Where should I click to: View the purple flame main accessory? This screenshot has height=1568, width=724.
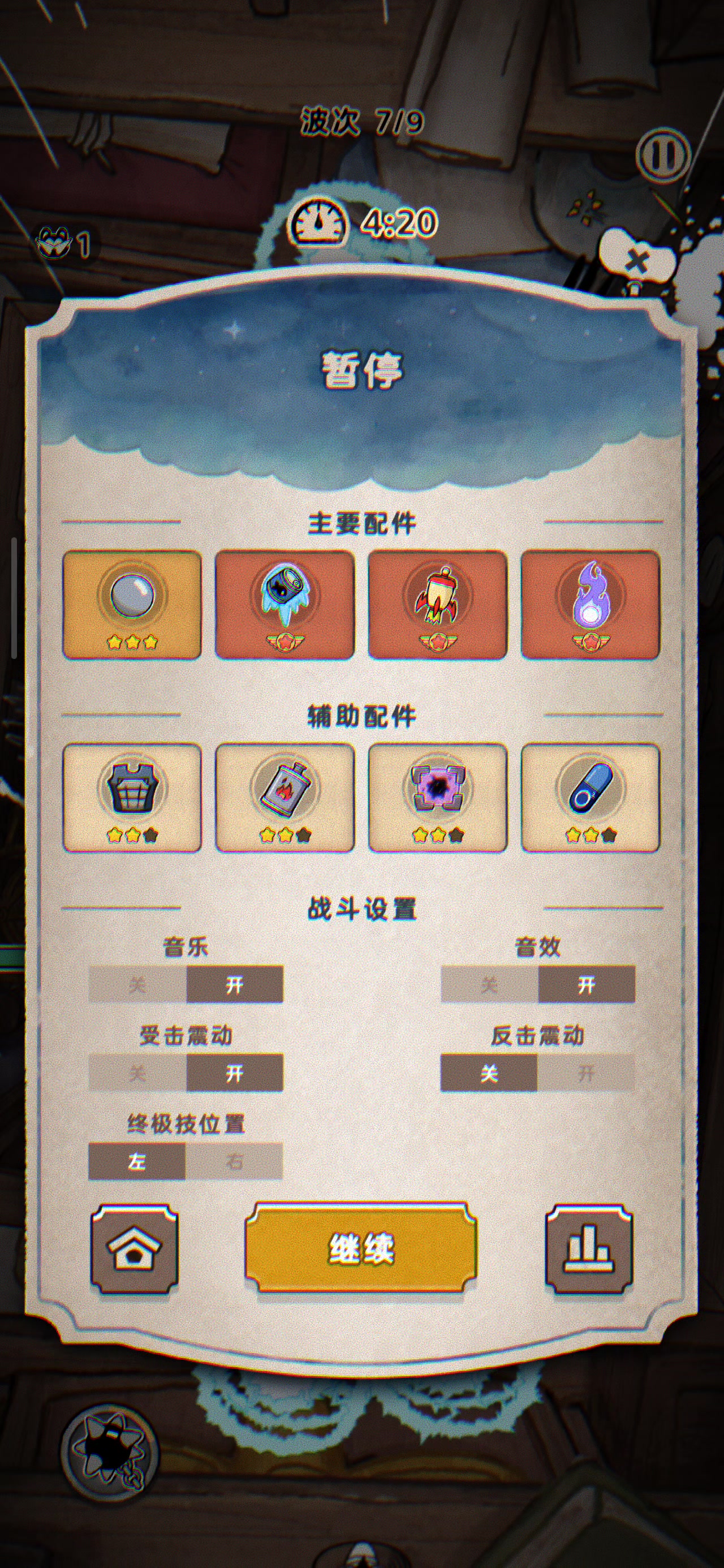point(591,605)
